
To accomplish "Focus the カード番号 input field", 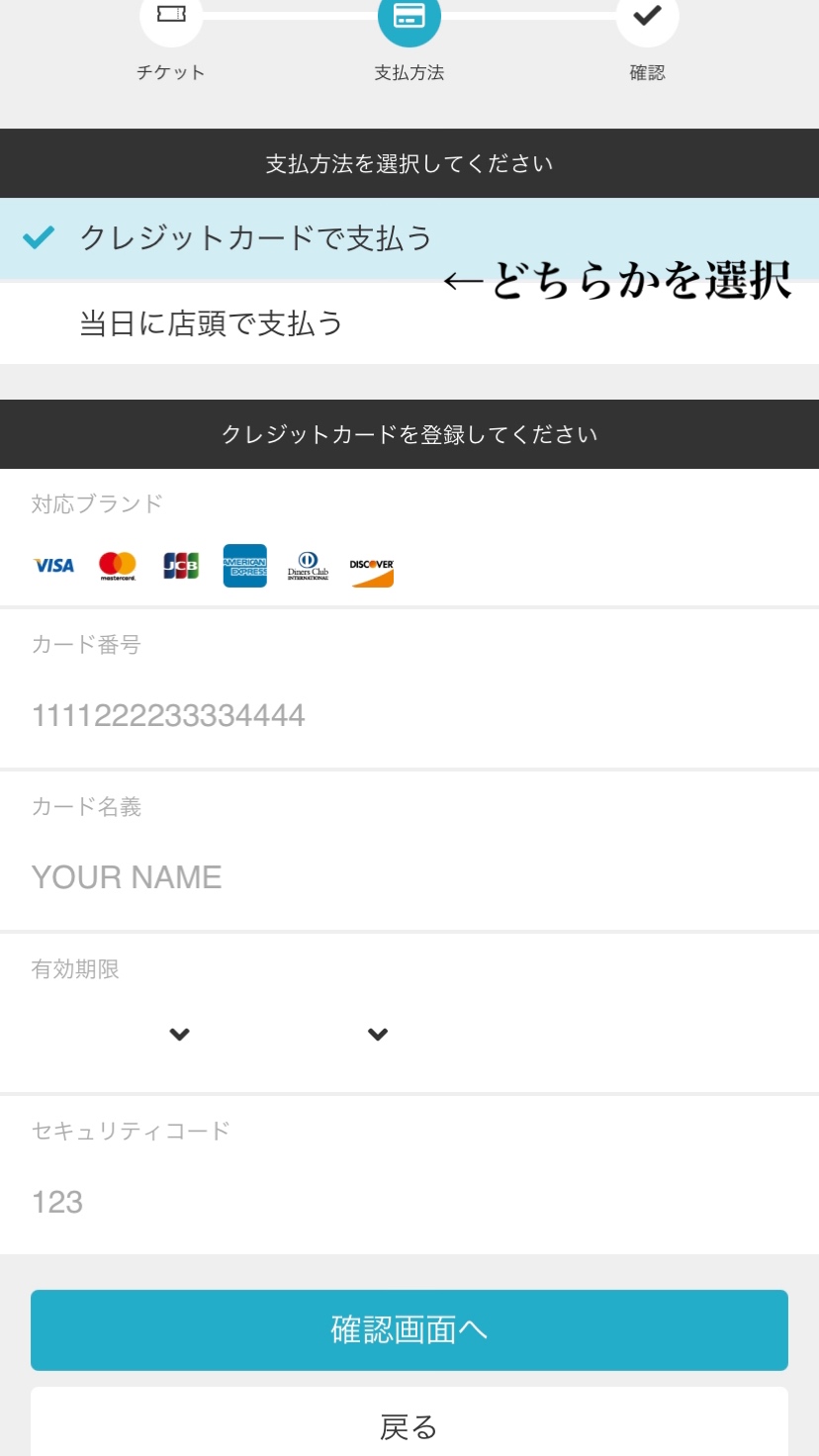I will pyautogui.click(x=409, y=715).
